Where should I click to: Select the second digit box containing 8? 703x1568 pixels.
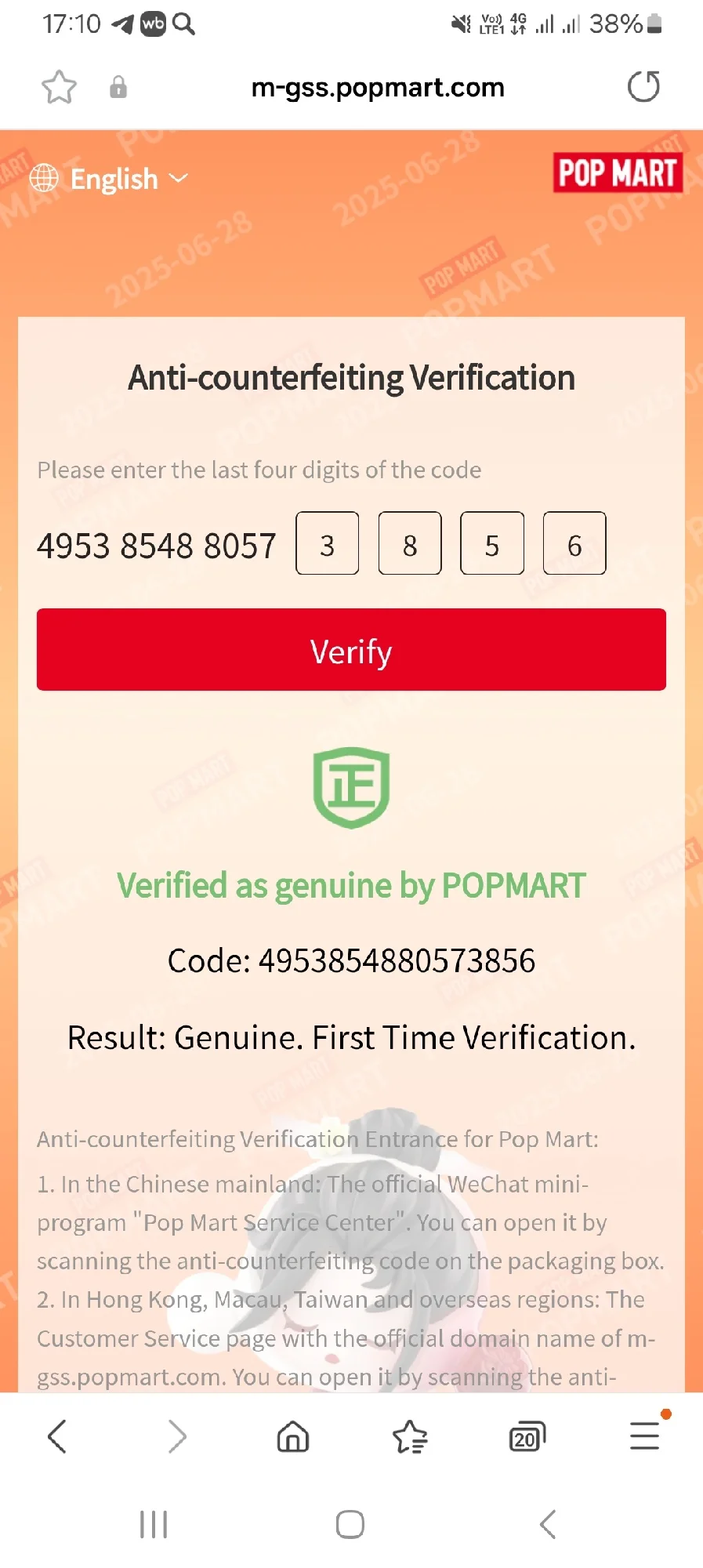click(x=410, y=543)
